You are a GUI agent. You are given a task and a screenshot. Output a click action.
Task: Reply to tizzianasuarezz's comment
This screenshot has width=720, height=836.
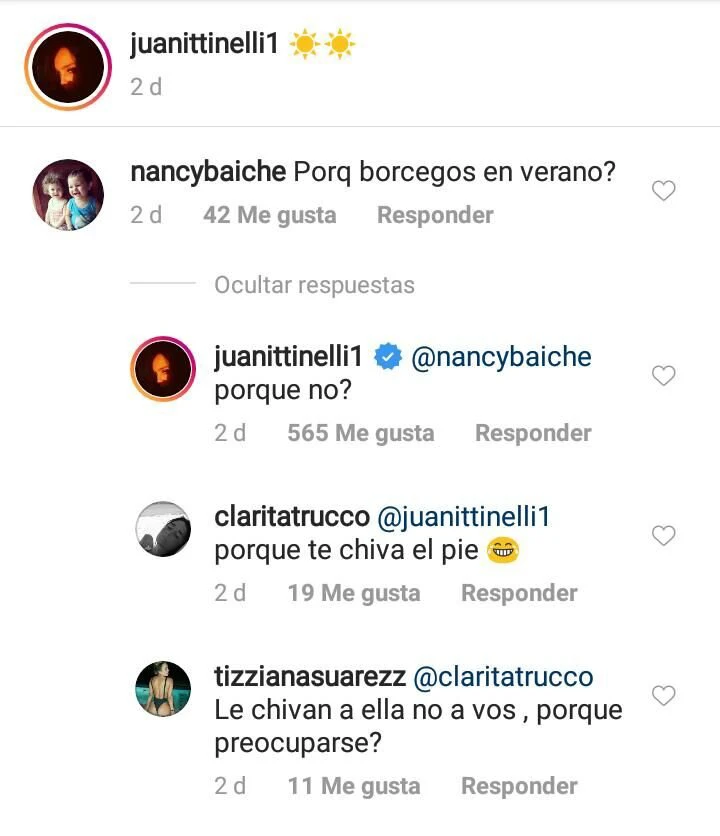coord(518,786)
